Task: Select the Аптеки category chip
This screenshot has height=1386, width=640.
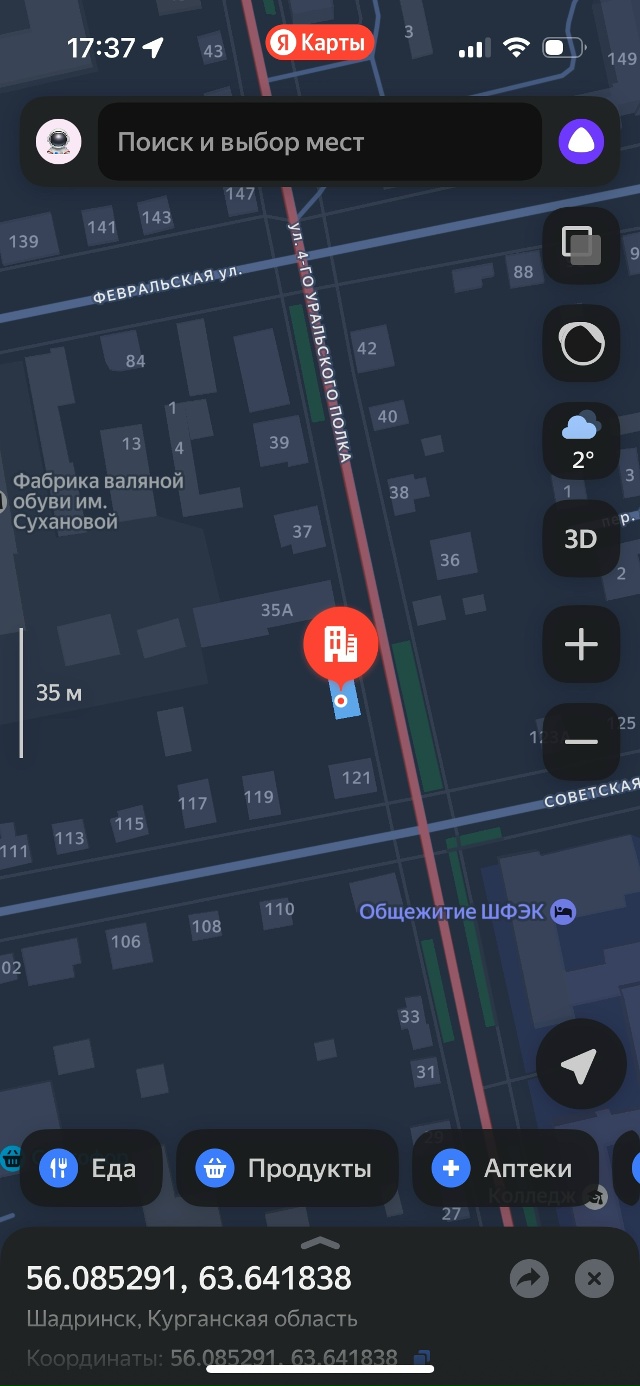Action: click(x=505, y=1168)
